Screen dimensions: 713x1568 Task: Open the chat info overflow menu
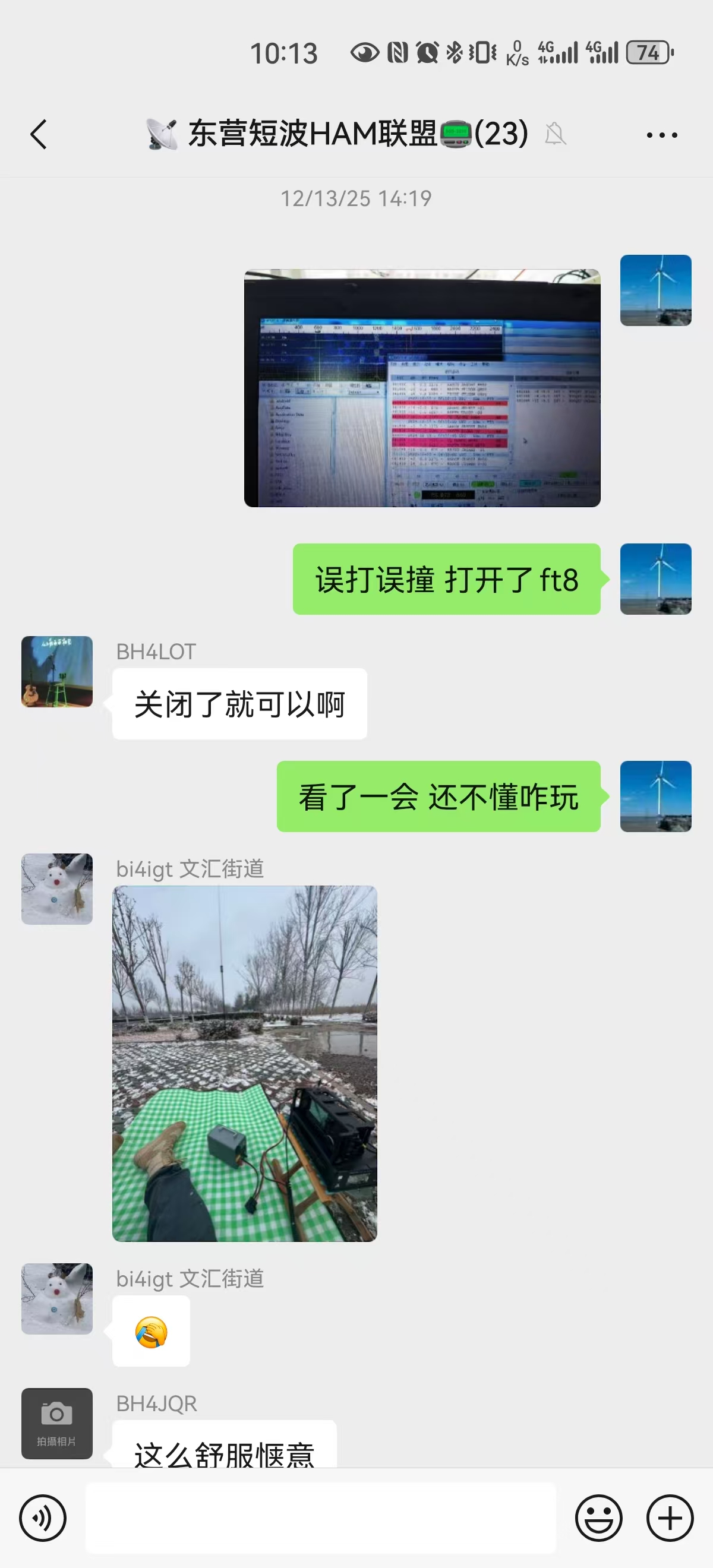pos(661,134)
